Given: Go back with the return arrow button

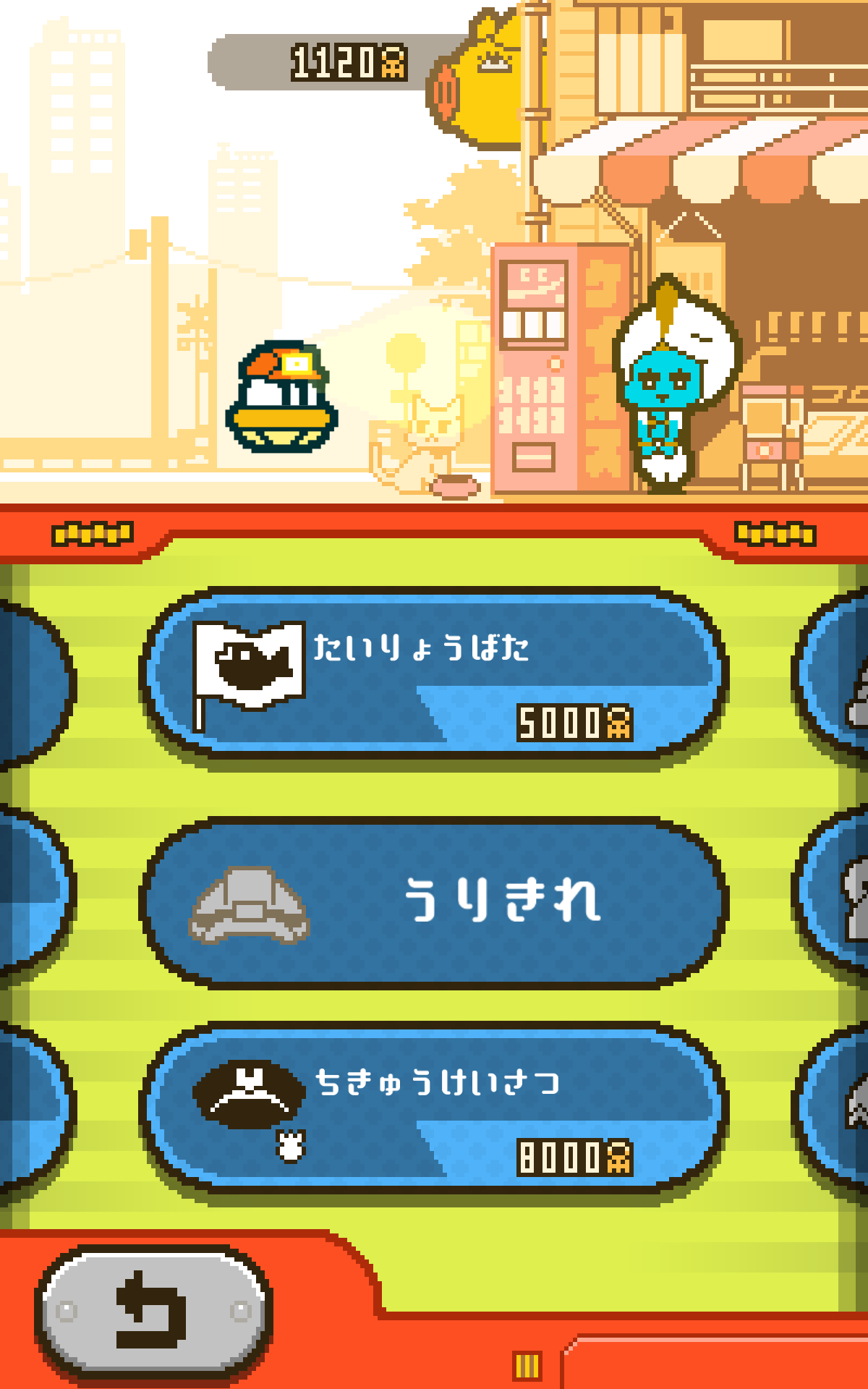Looking at the screenshot, I should pyautogui.click(x=153, y=1311).
